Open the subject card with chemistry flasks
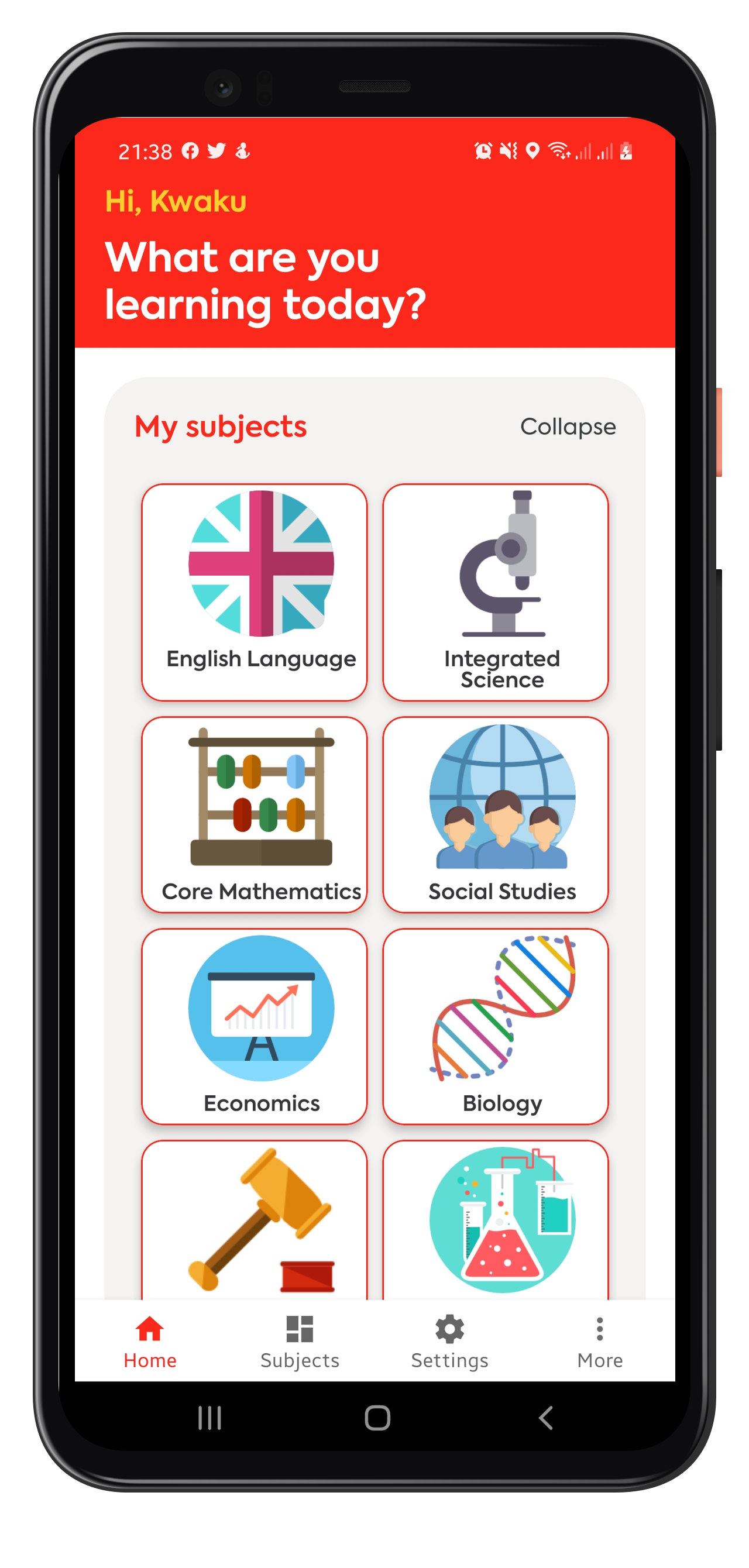The width and height of the screenshot is (749, 1568). coord(495,1220)
